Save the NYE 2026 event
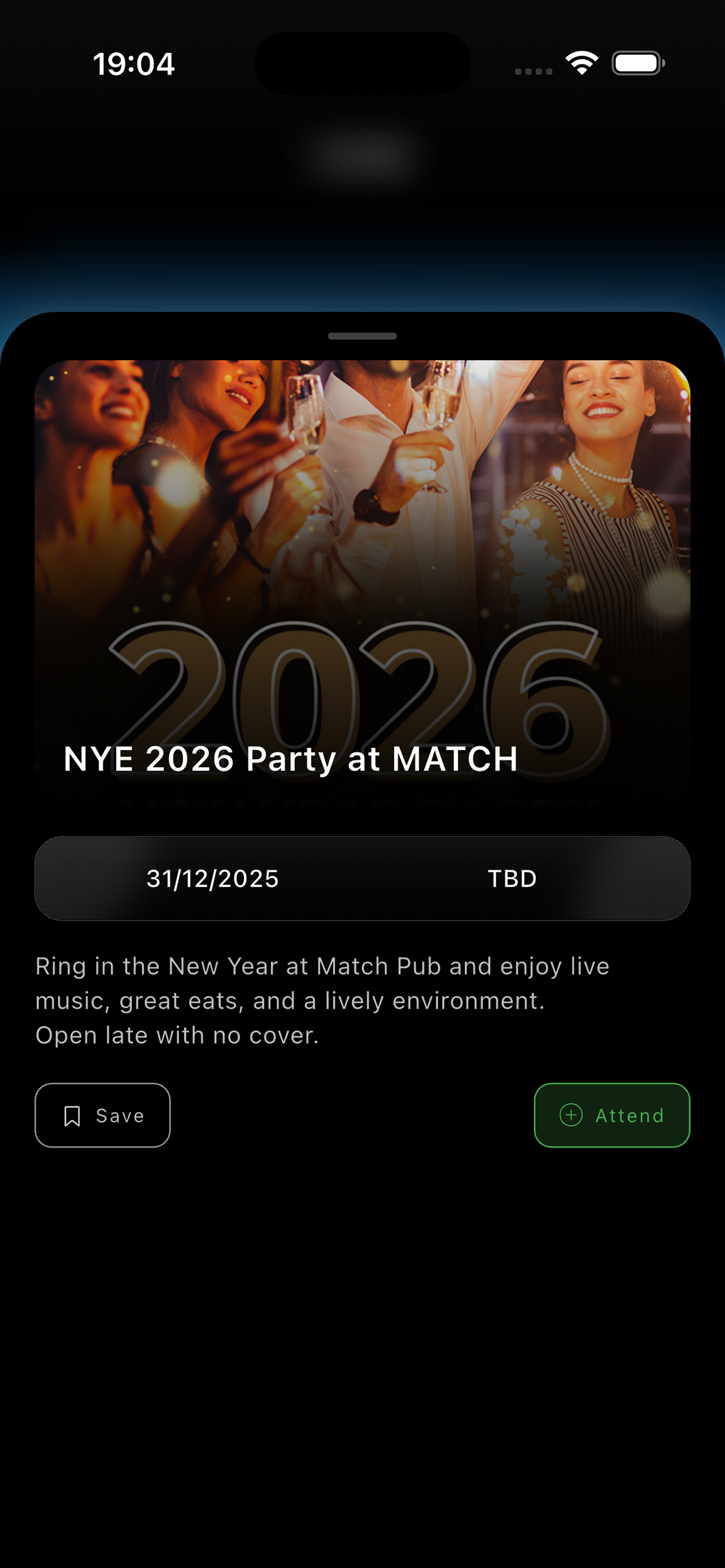 pyautogui.click(x=102, y=1115)
